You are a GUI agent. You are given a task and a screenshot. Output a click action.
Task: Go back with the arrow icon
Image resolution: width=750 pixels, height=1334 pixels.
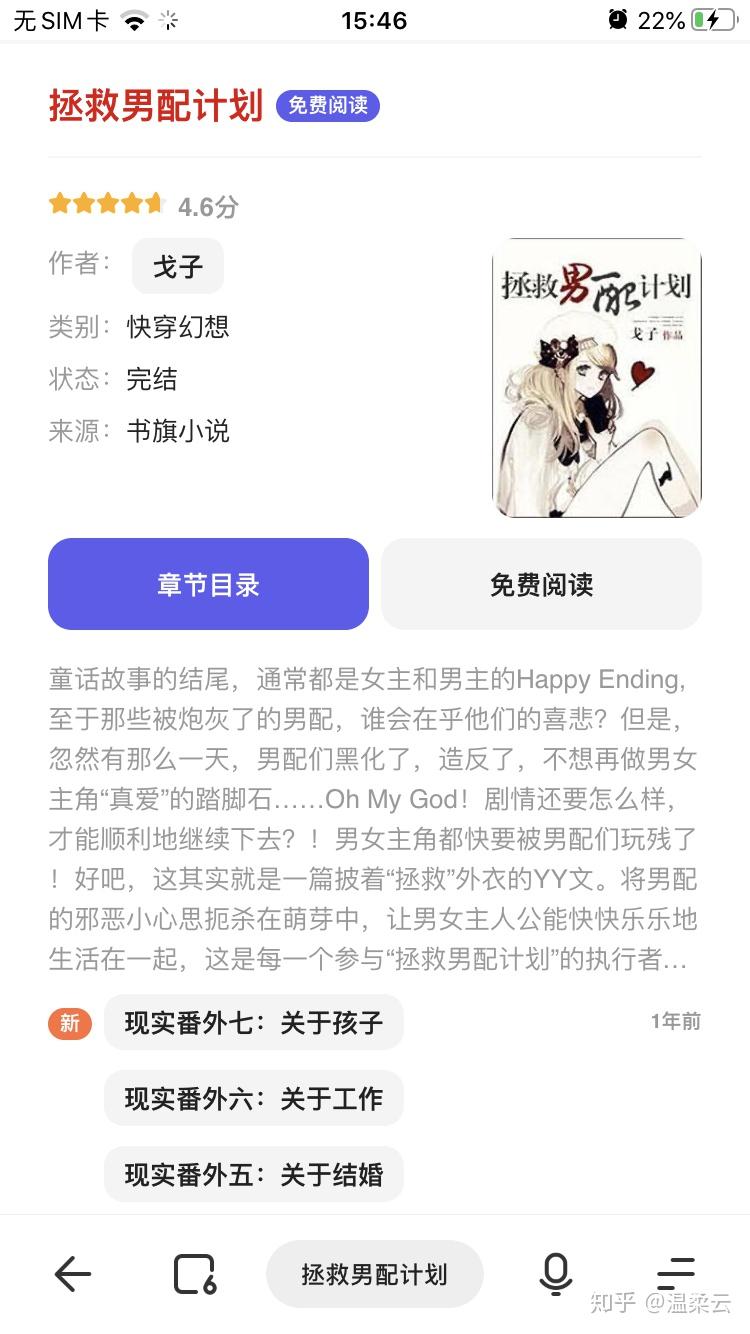72,1274
